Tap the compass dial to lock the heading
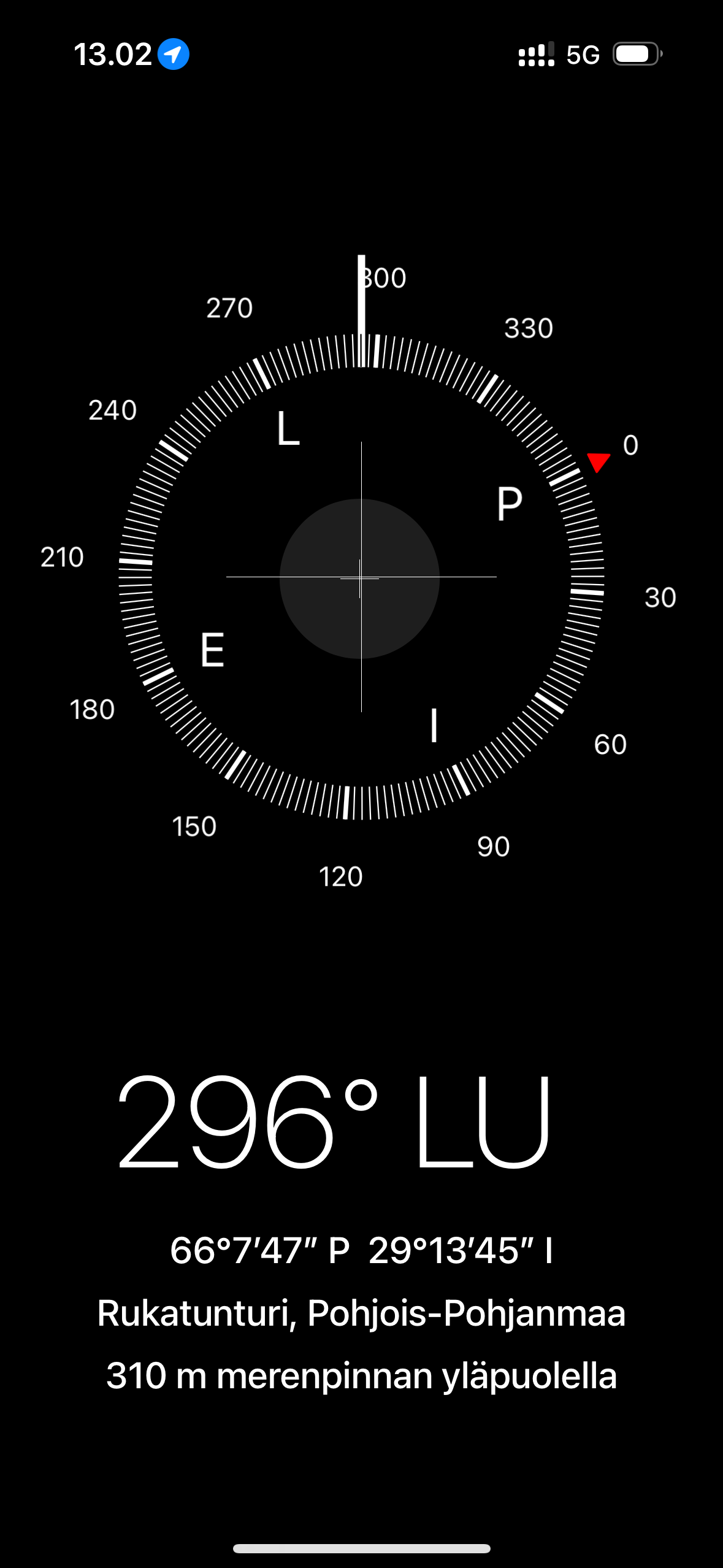 361,577
